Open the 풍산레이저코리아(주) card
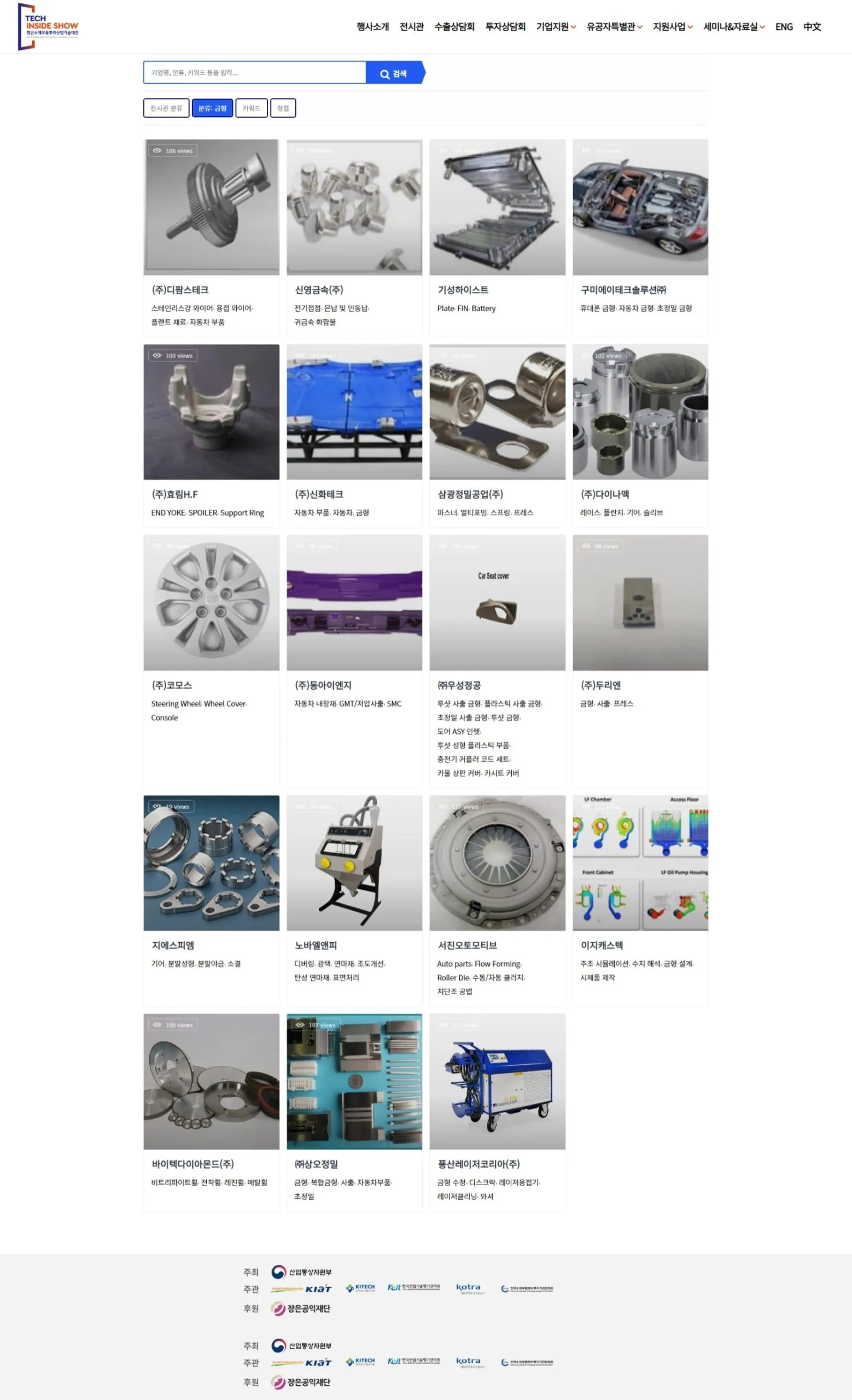The image size is (852, 1400). tap(498, 1112)
